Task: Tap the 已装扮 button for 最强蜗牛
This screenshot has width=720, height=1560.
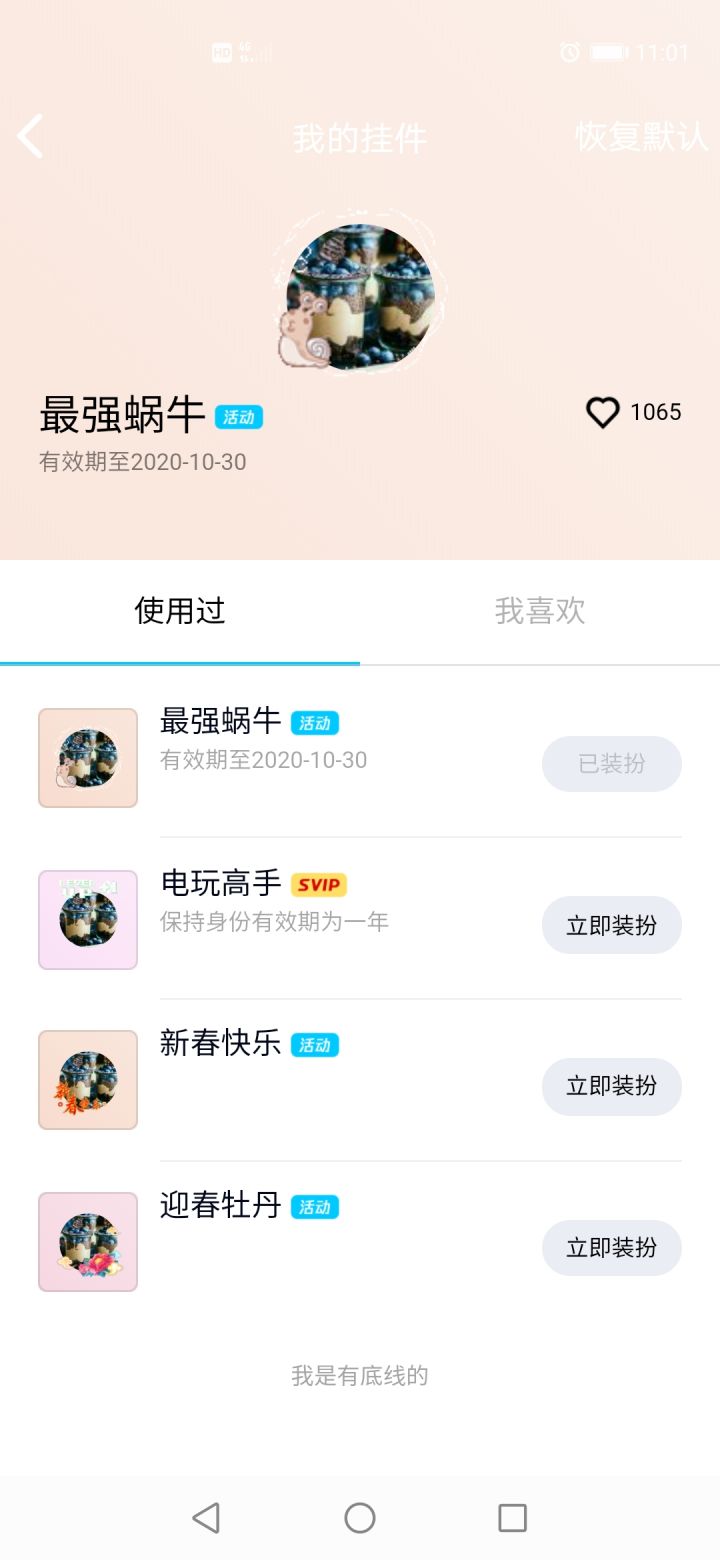Action: 611,764
